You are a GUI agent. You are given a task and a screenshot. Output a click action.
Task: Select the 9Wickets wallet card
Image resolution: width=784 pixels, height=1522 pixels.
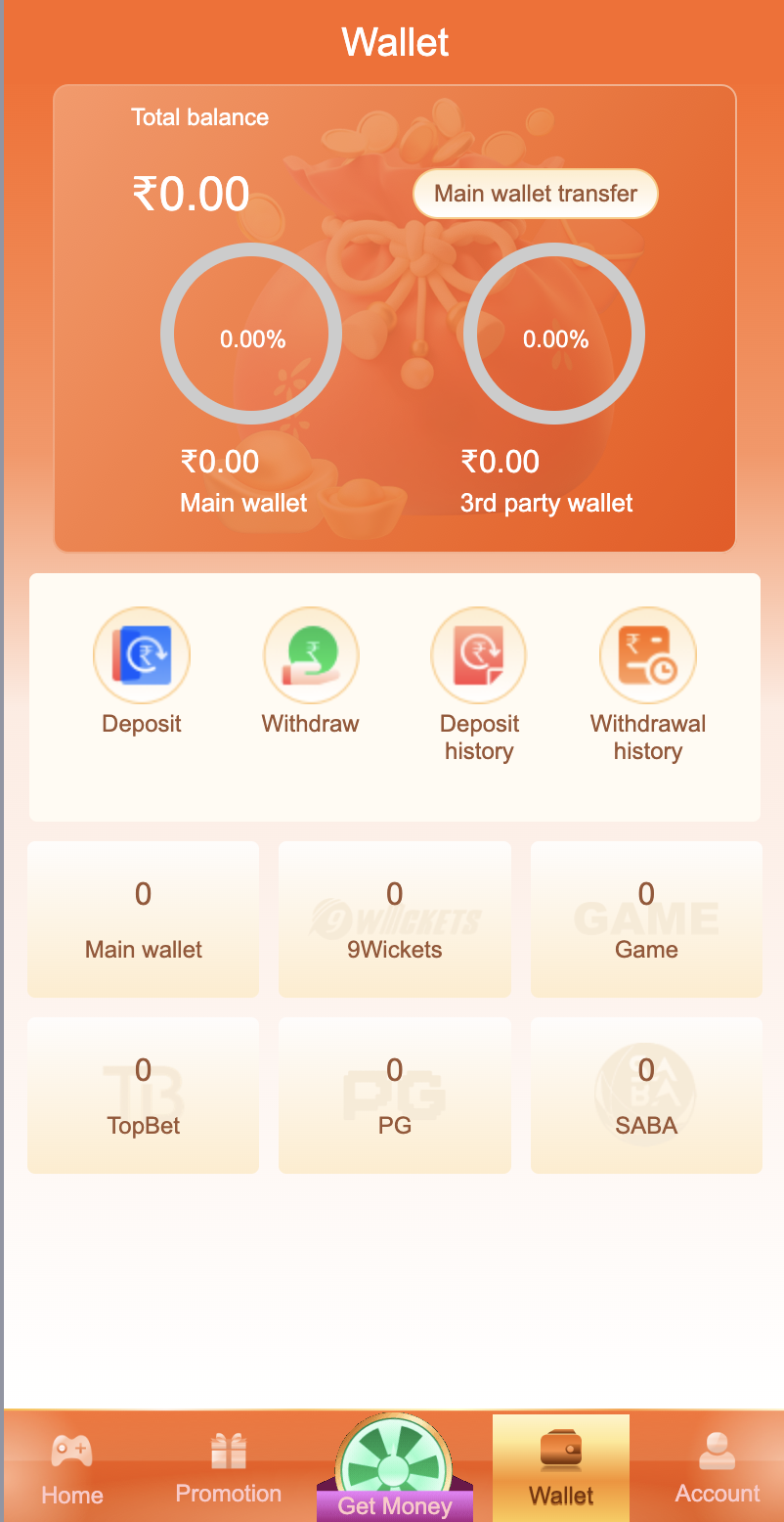395,918
